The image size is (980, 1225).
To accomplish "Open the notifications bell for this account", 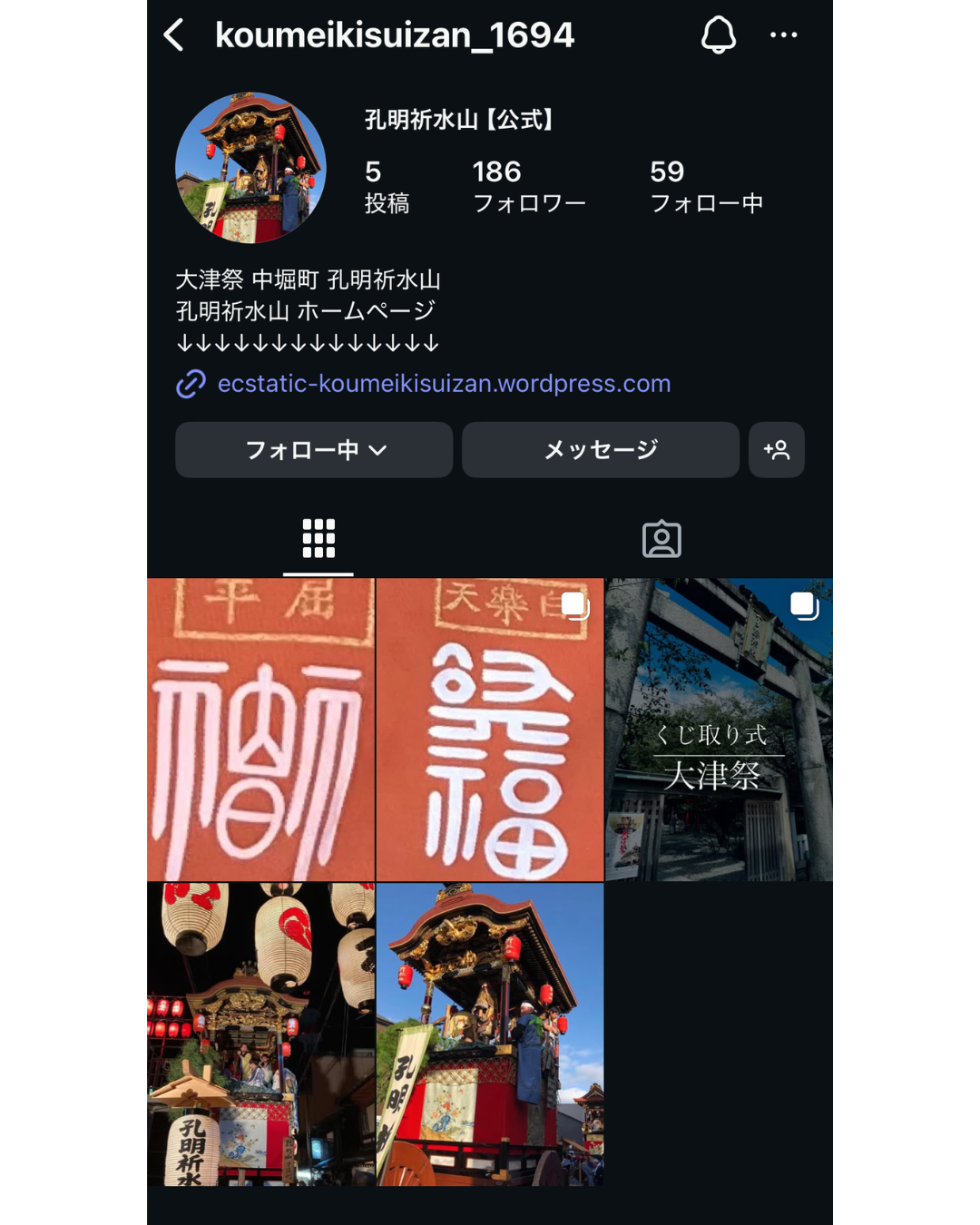I will 718,35.
